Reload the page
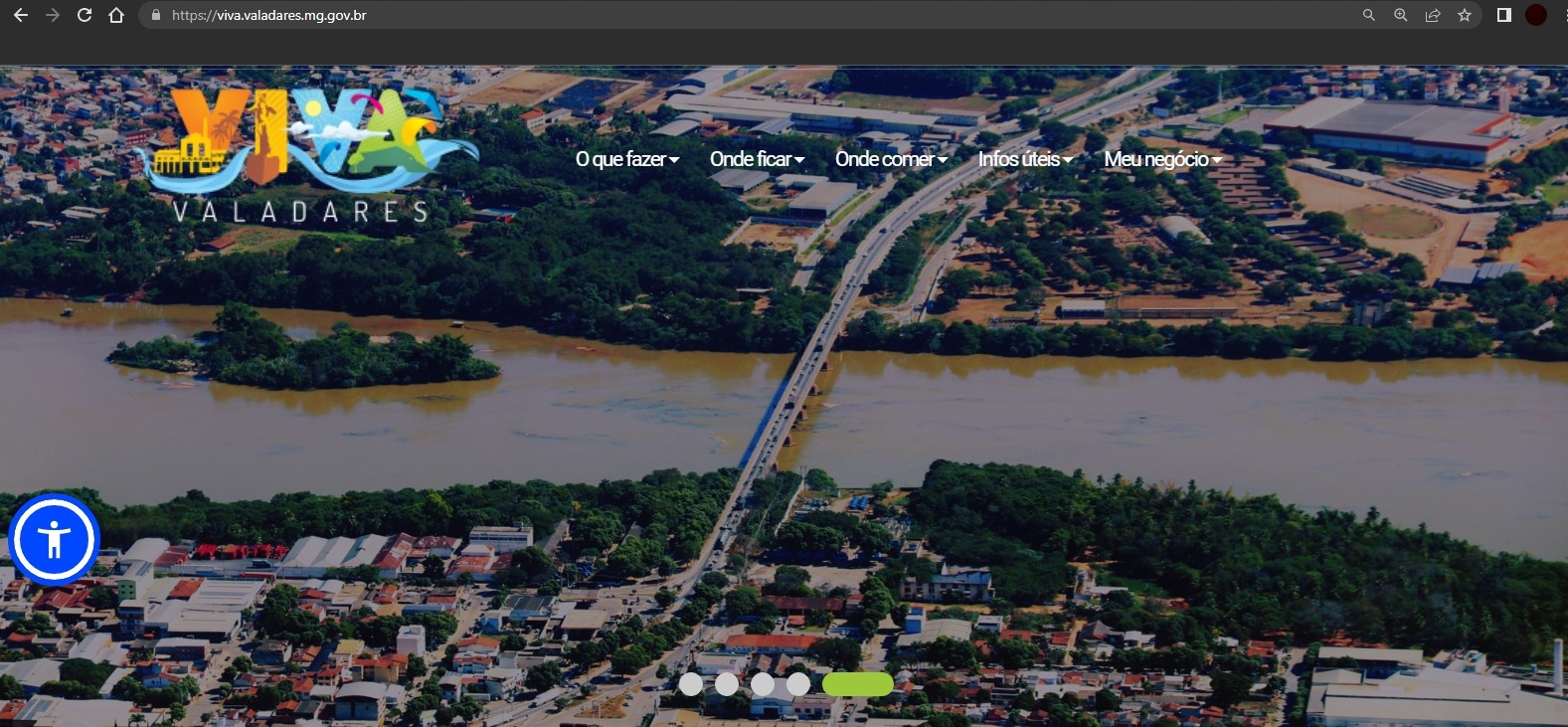This screenshot has height=727, width=1568. [x=85, y=15]
